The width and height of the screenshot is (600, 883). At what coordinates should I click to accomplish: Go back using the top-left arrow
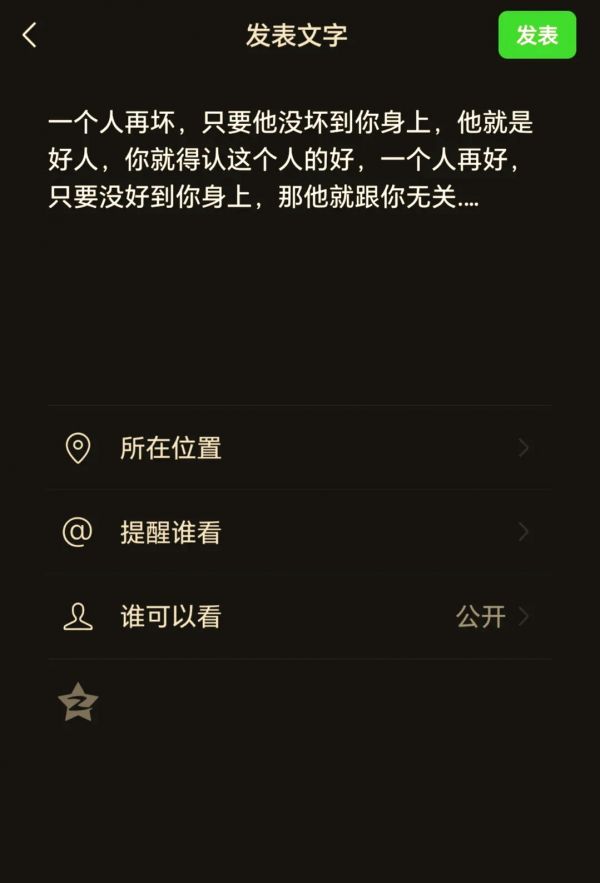point(30,35)
